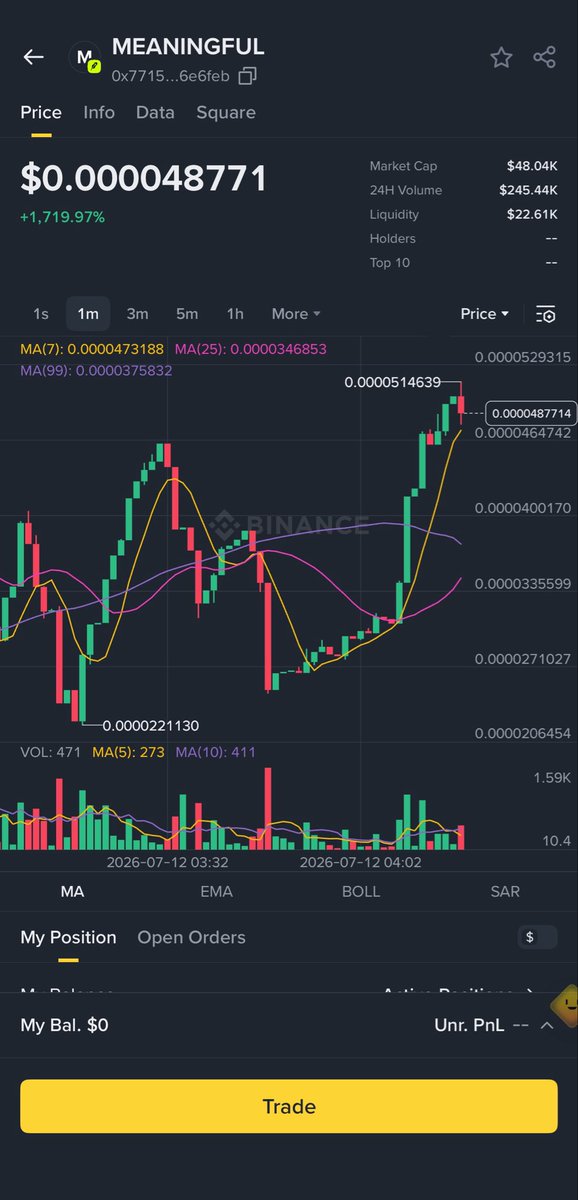Expand the More intervals dropdown
The height and width of the screenshot is (1200, 578).
tap(296, 314)
